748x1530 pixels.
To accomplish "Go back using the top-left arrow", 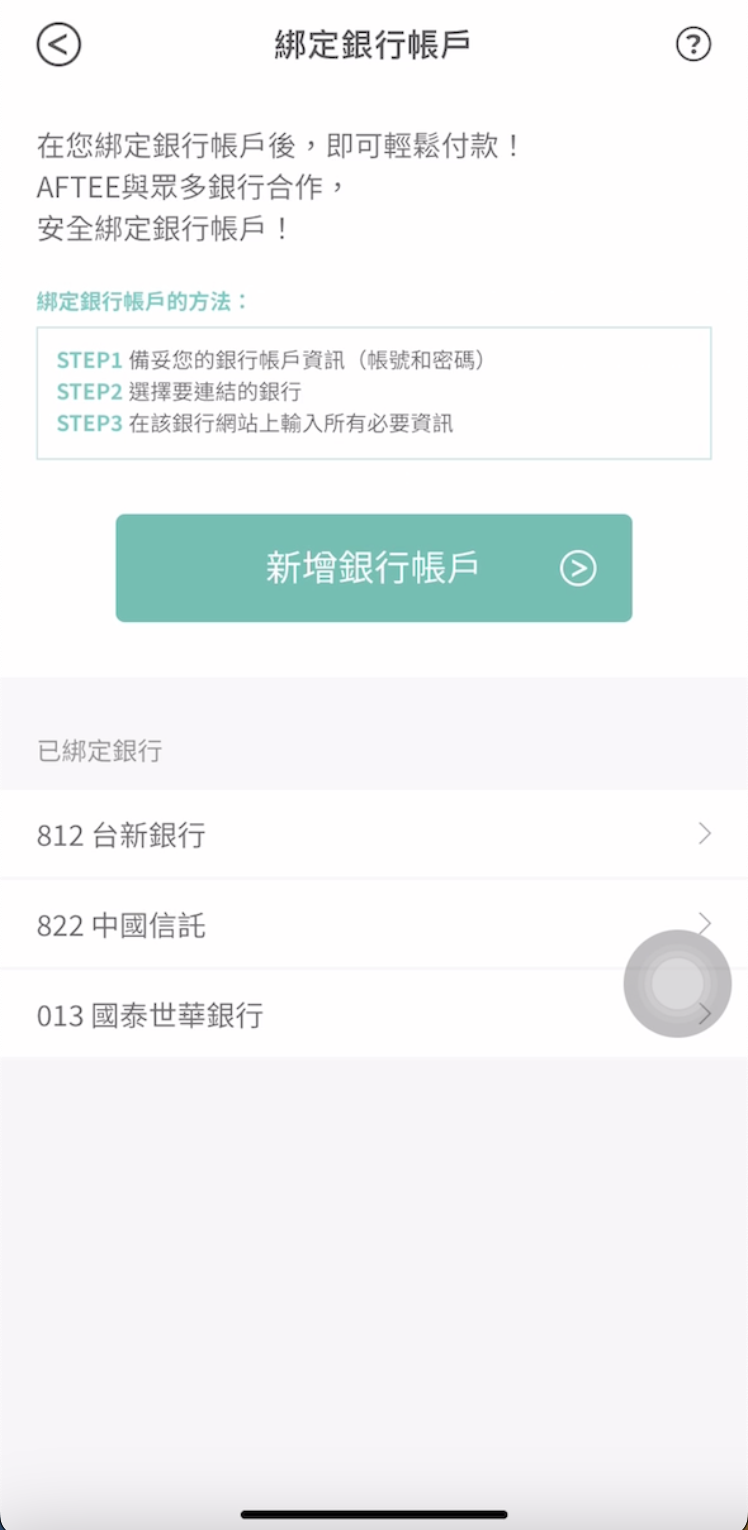I will (59, 45).
